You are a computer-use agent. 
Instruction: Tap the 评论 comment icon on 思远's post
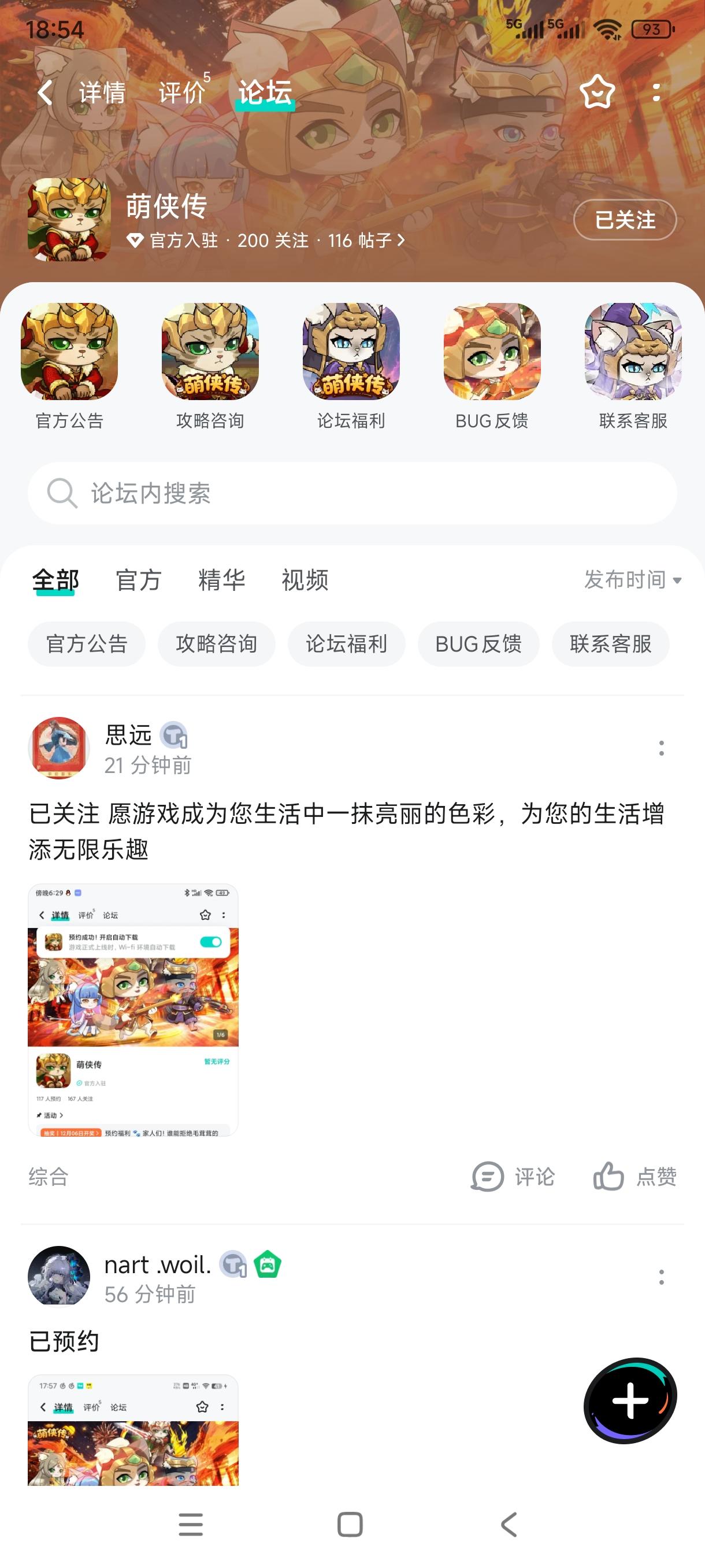tap(514, 1177)
